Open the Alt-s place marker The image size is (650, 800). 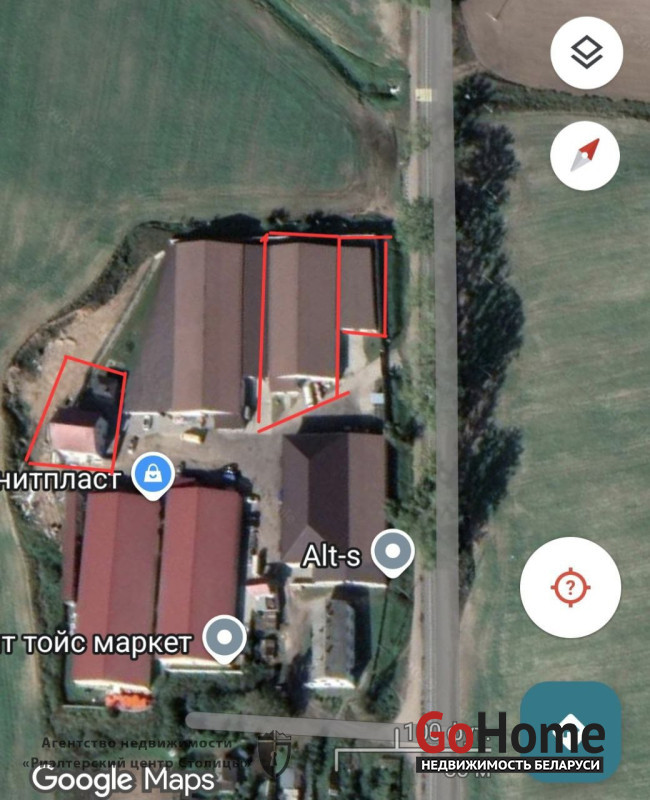(x=393, y=553)
